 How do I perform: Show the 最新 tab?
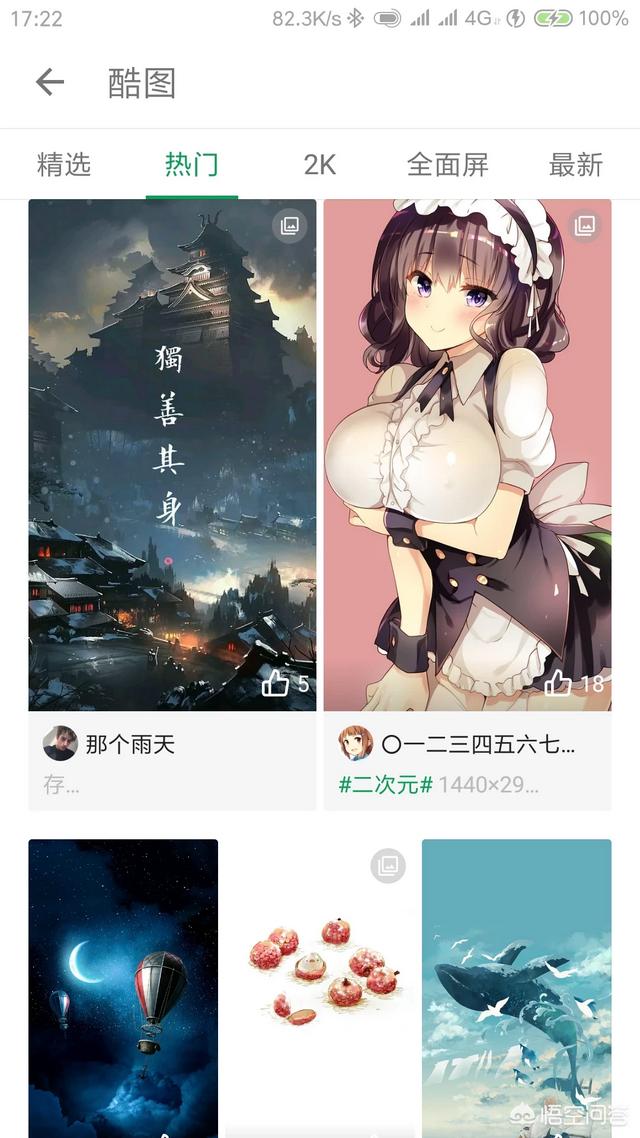pos(576,165)
